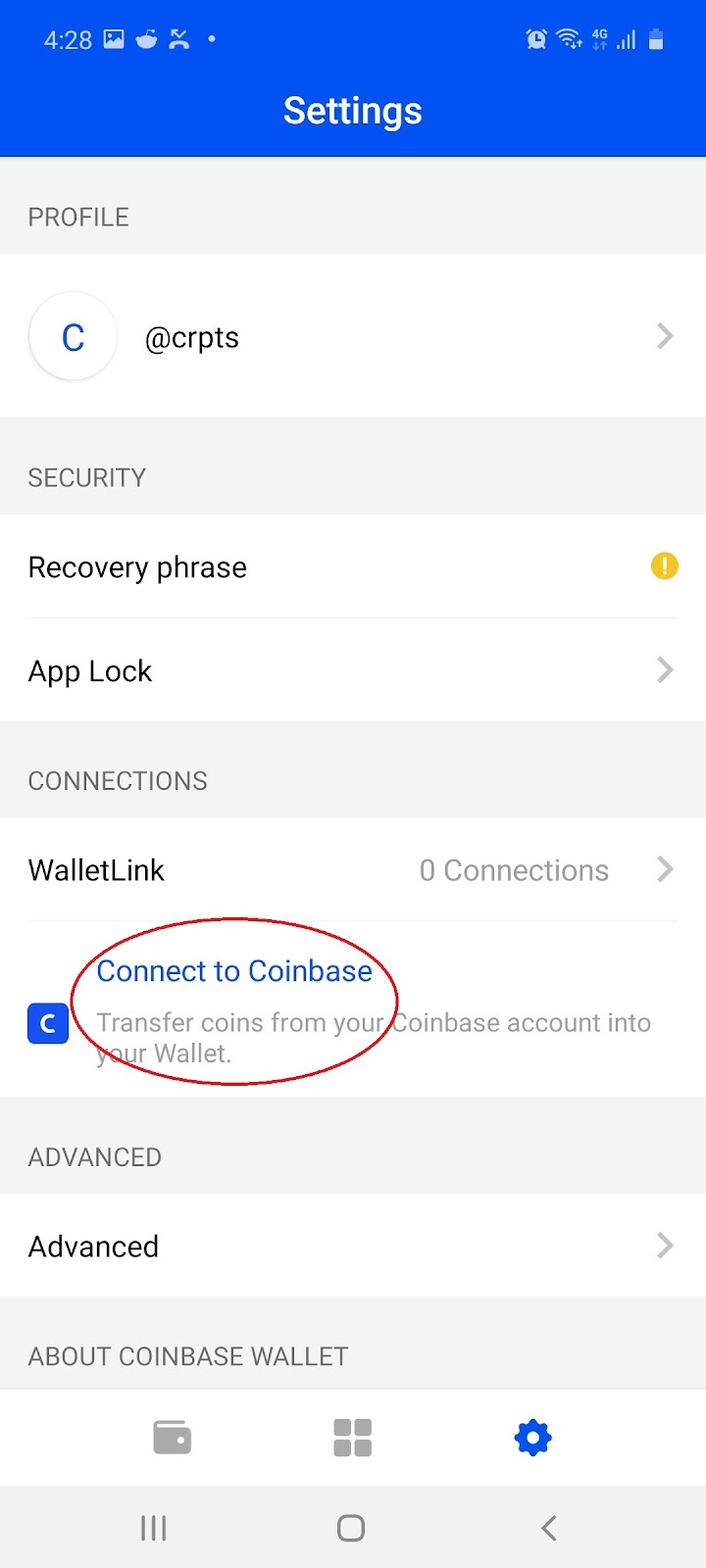Switch to the dapps grid tab
This screenshot has width=706, height=1568.
[353, 1438]
